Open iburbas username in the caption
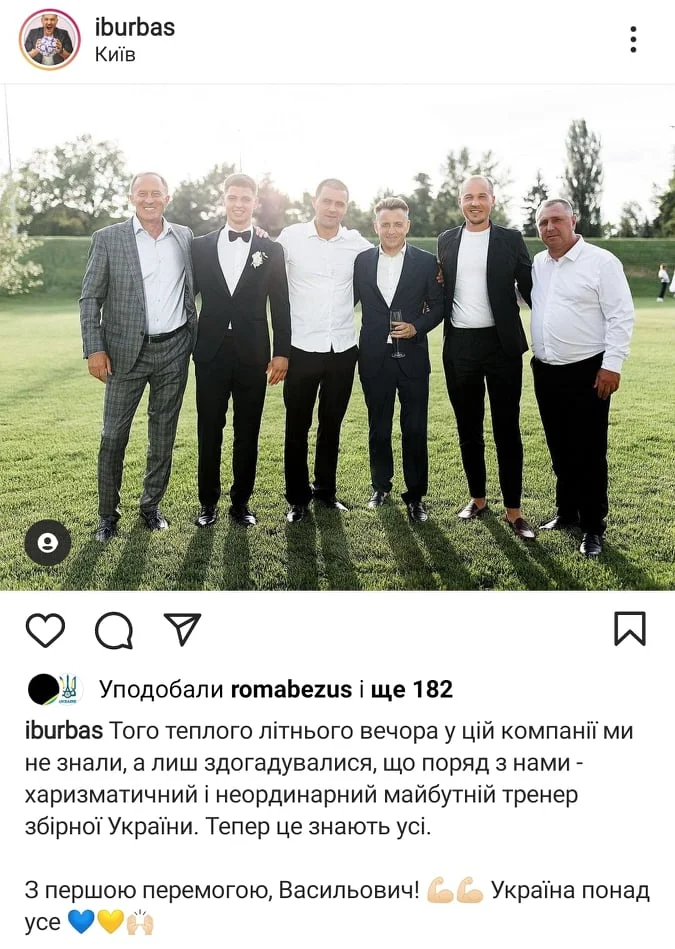675x949 pixels. point(63,730)
